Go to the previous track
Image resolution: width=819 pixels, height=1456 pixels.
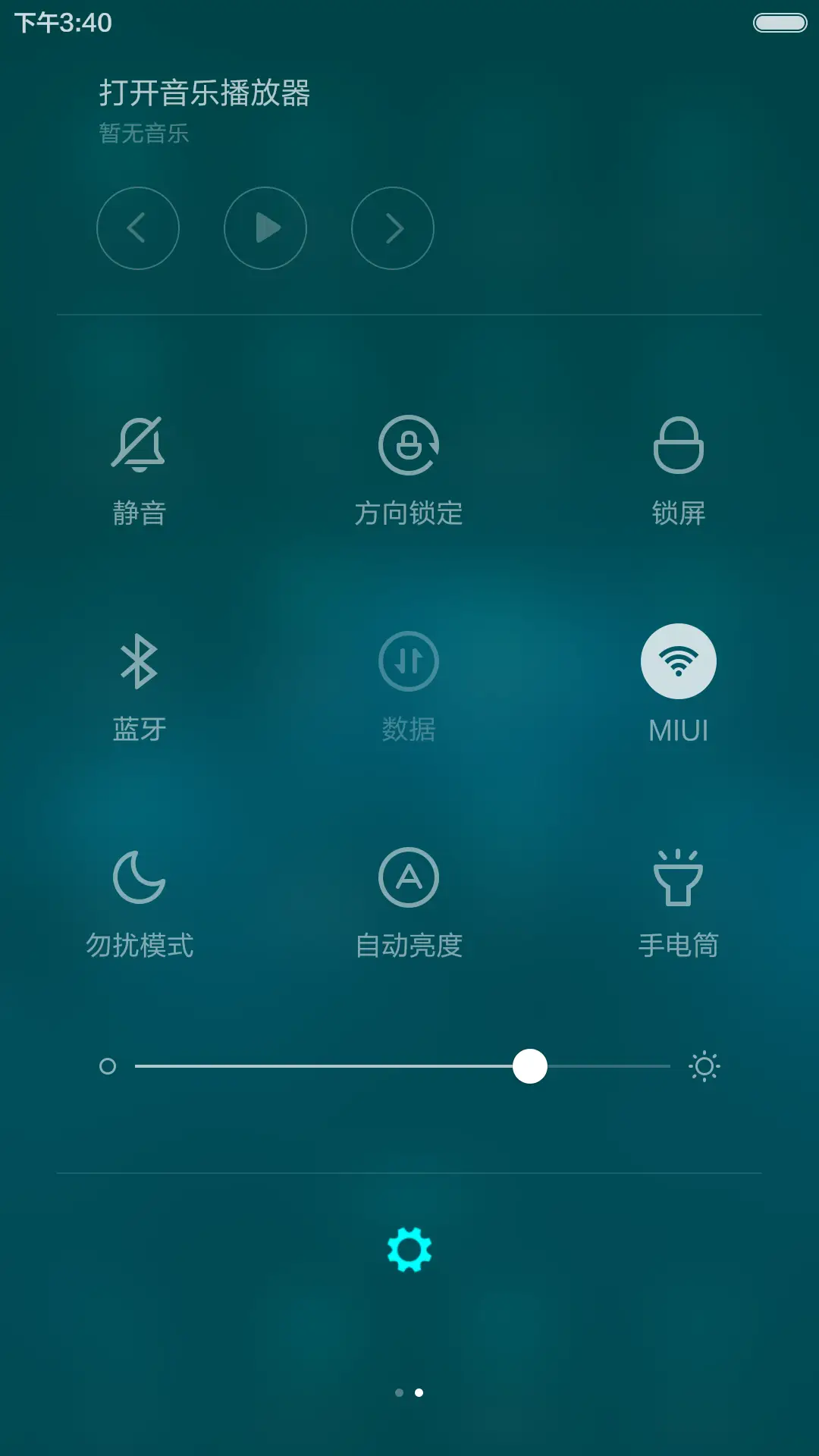pos(138,228)
